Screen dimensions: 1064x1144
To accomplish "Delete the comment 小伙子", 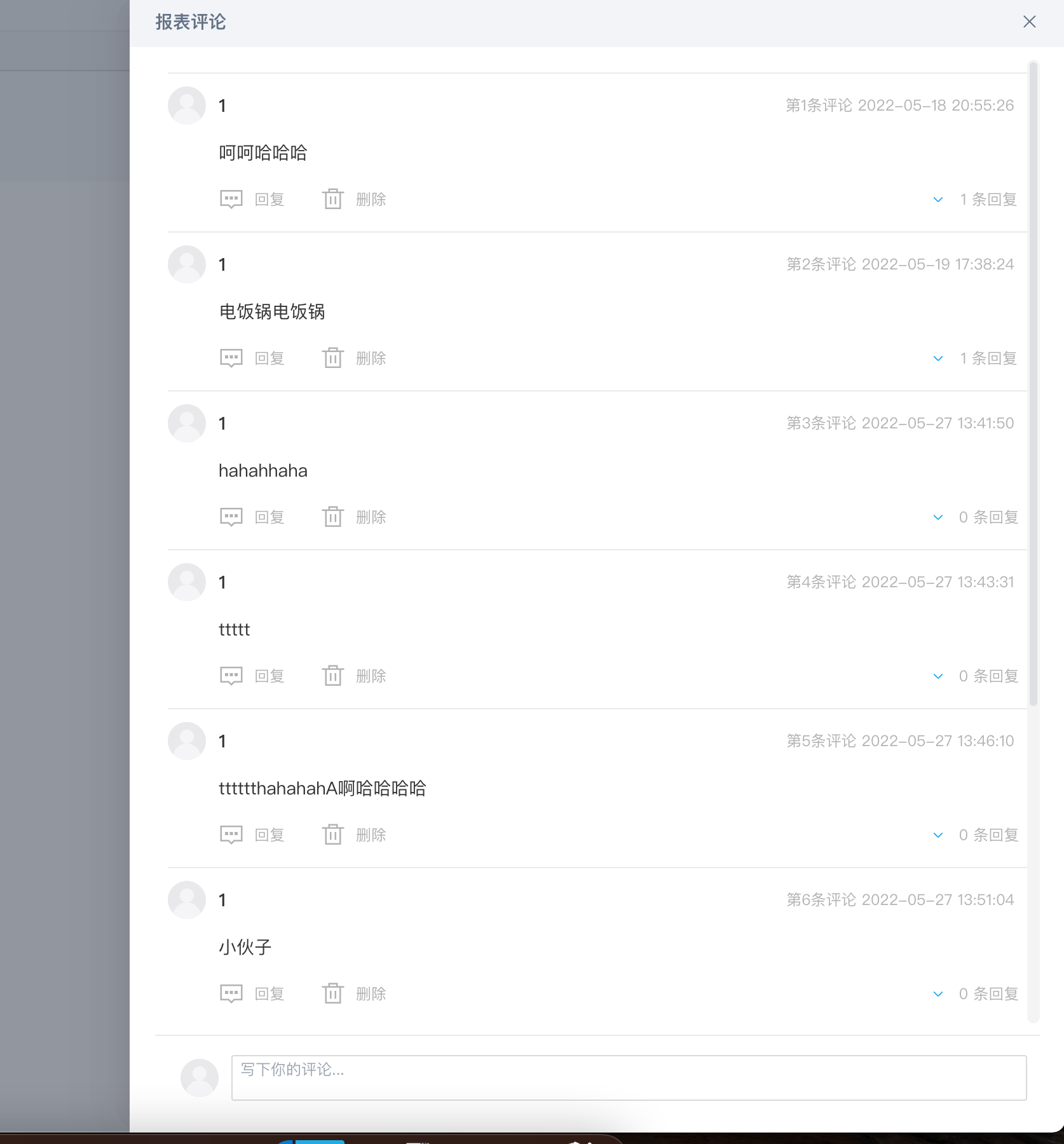I will coord(354,994).
